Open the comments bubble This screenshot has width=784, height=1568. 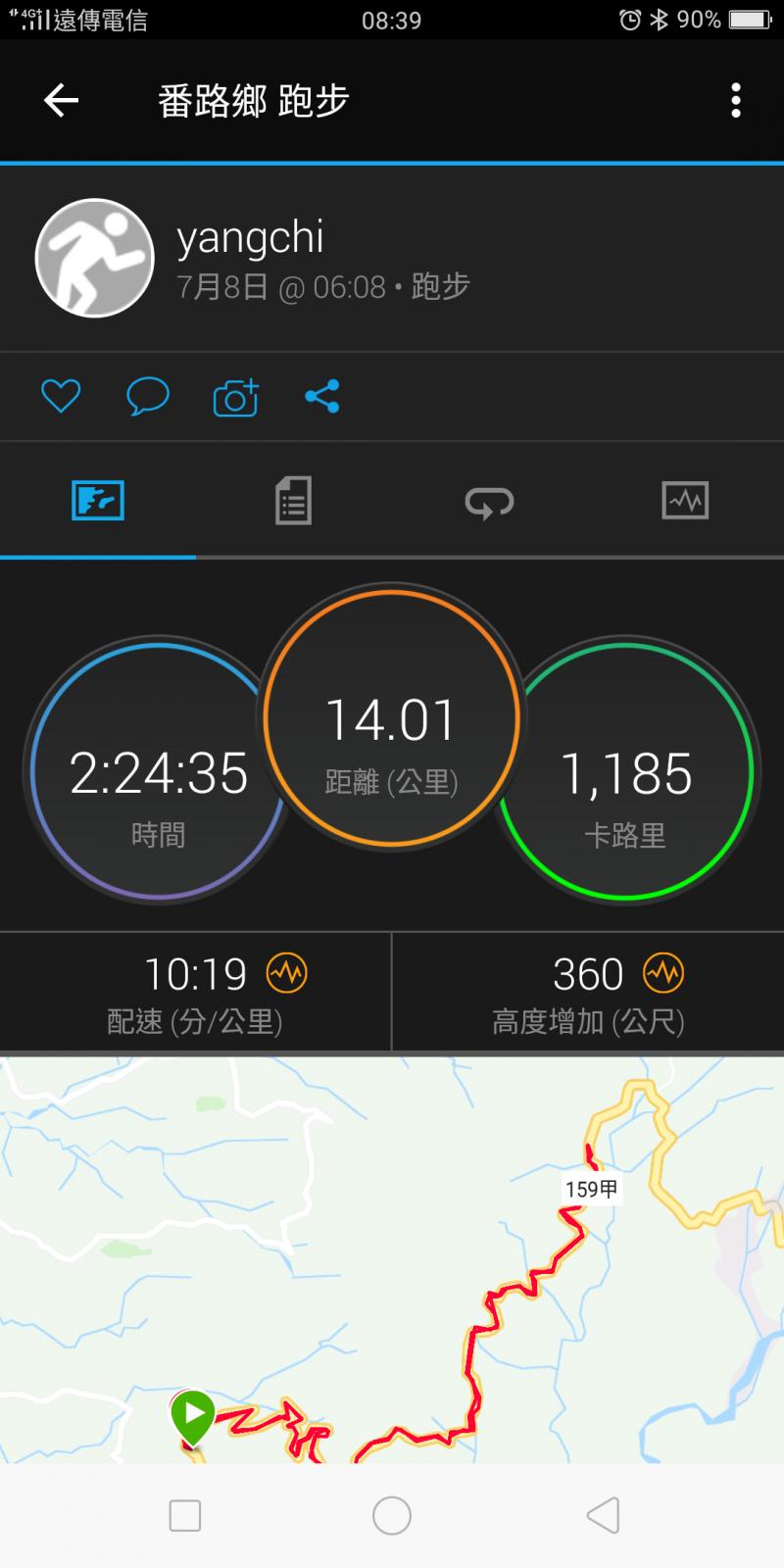pyautogui.click(x=148, y=396)
